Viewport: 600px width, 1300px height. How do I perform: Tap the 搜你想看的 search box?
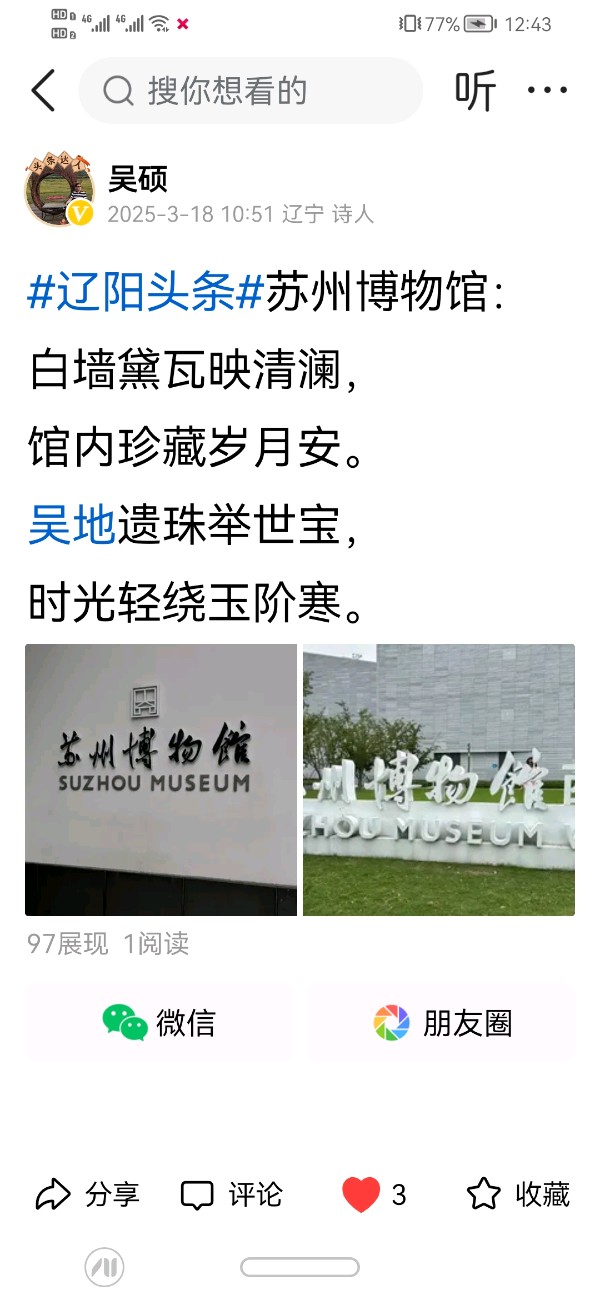(x=250, y=91)
